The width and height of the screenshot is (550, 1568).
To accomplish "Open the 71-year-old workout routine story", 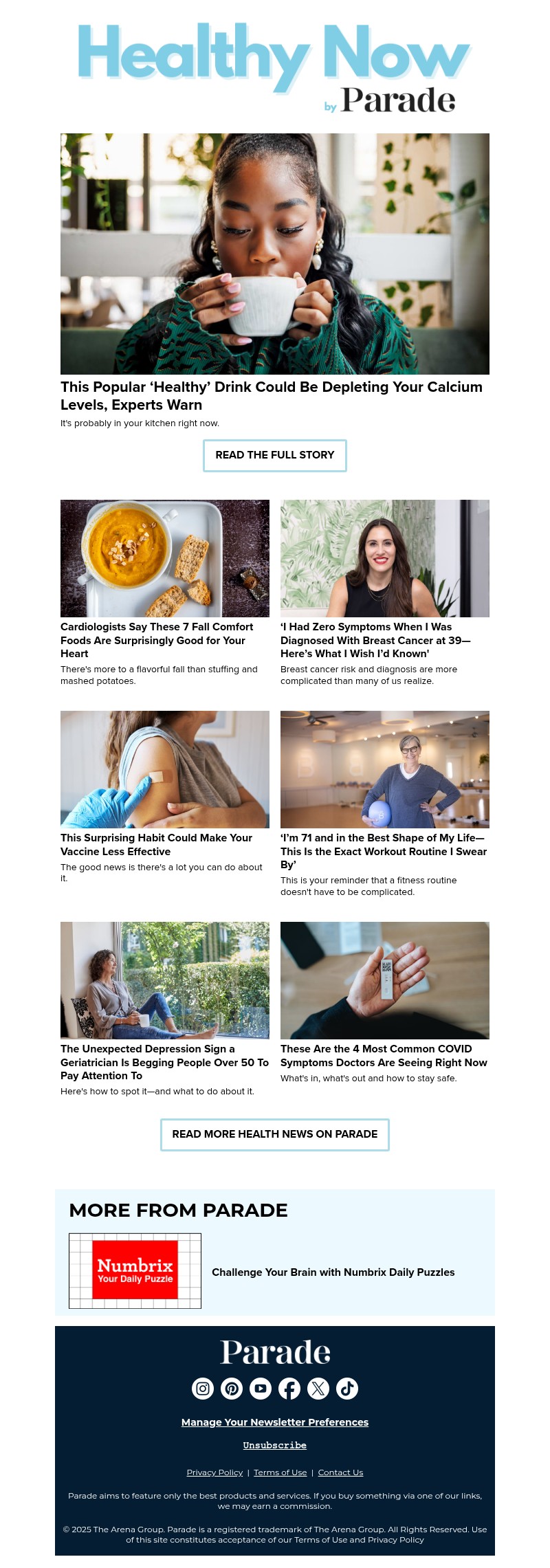I will click(x=383, y=851).
